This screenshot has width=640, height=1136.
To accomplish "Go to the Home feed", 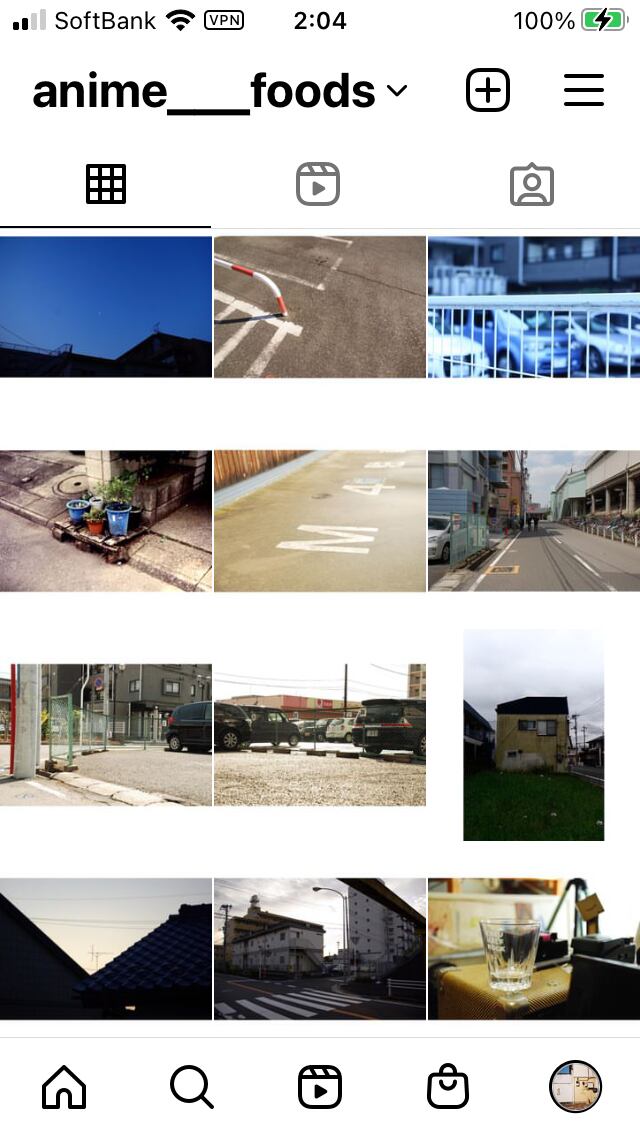I will pos(64,1087).
